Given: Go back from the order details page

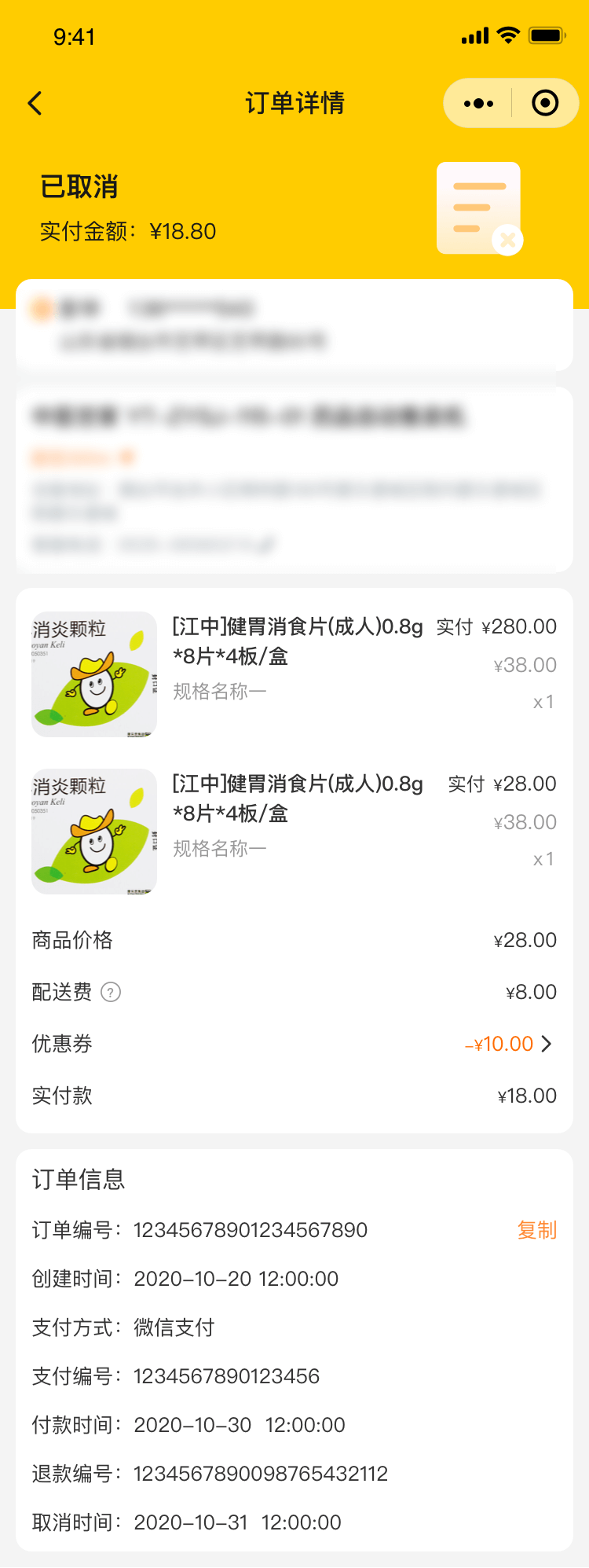Looking at the screenshot, I should pyautogui.click(x=35, y=103).
